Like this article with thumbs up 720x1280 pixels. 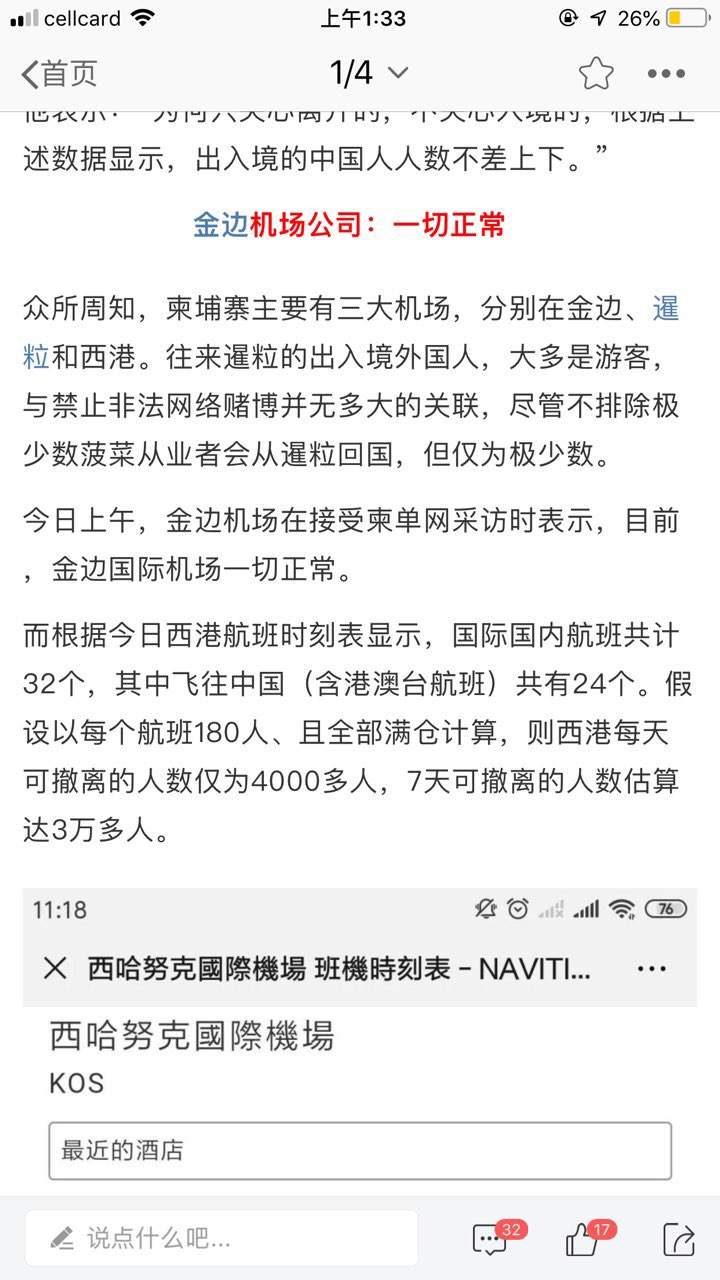coord(584,1239)
